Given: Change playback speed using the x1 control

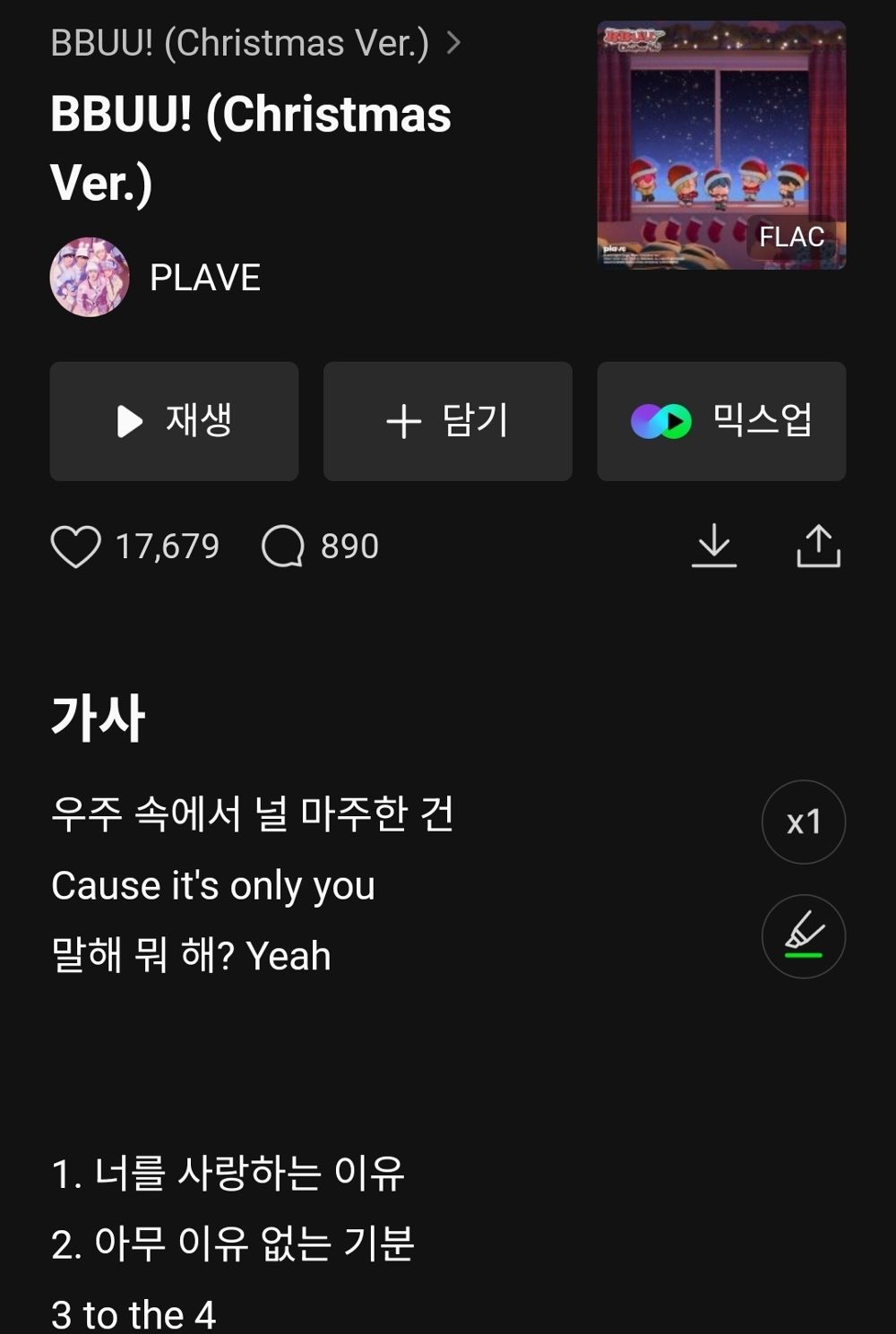Looking at the screenshot, I should (x=803, y=822).
